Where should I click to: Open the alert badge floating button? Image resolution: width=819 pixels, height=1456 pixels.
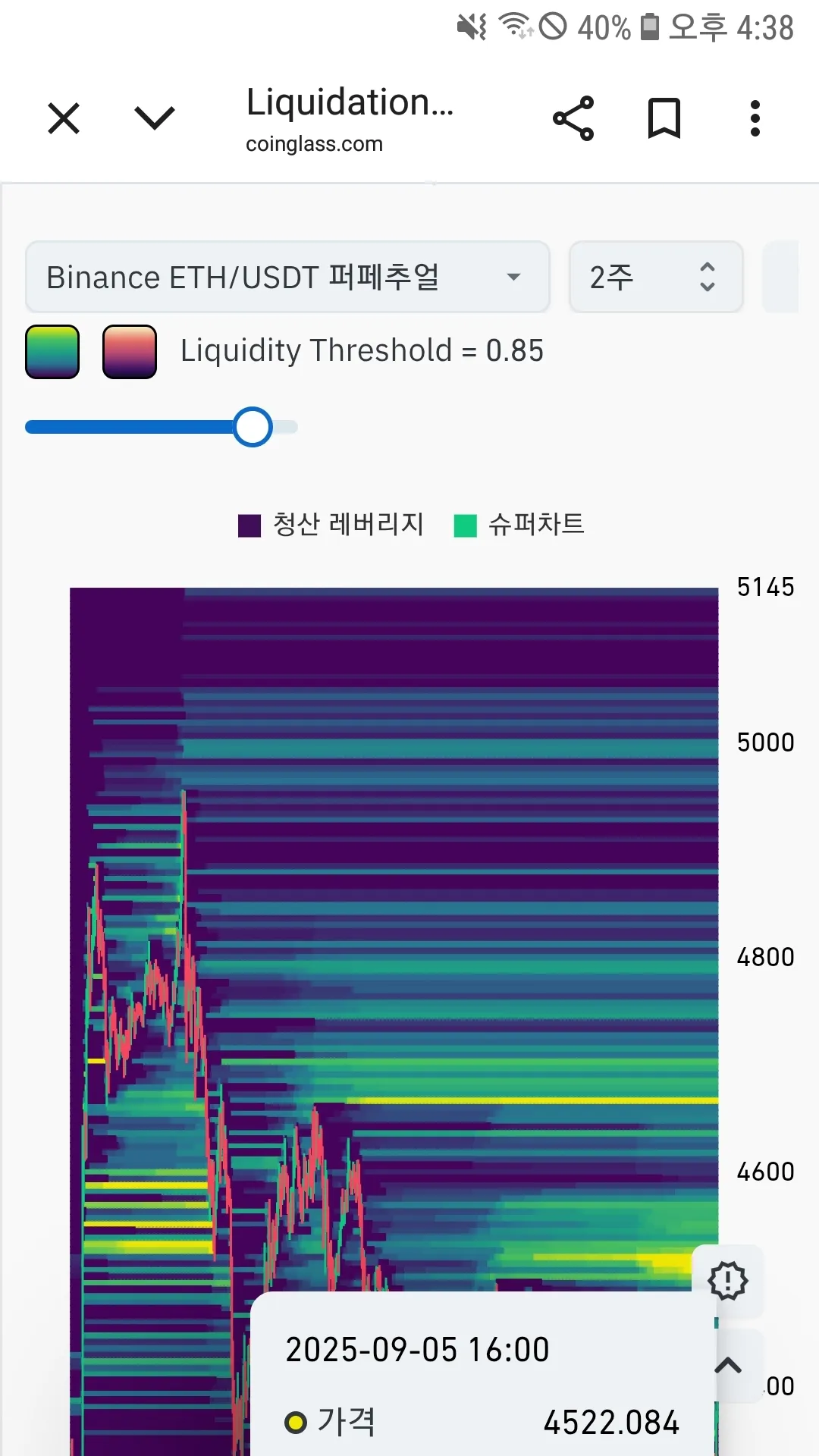click(x=728, y=1281)
